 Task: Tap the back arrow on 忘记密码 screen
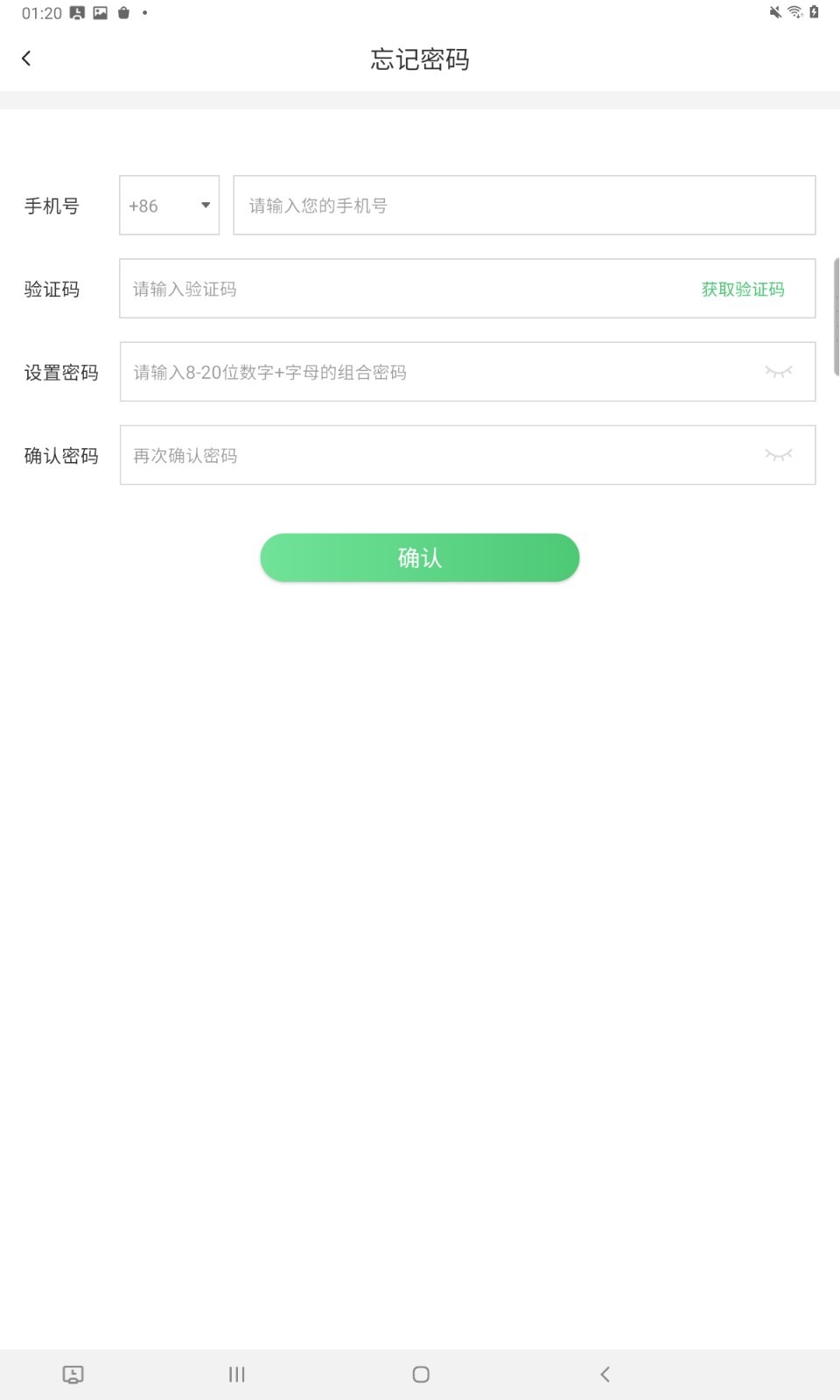pos(26,58)
